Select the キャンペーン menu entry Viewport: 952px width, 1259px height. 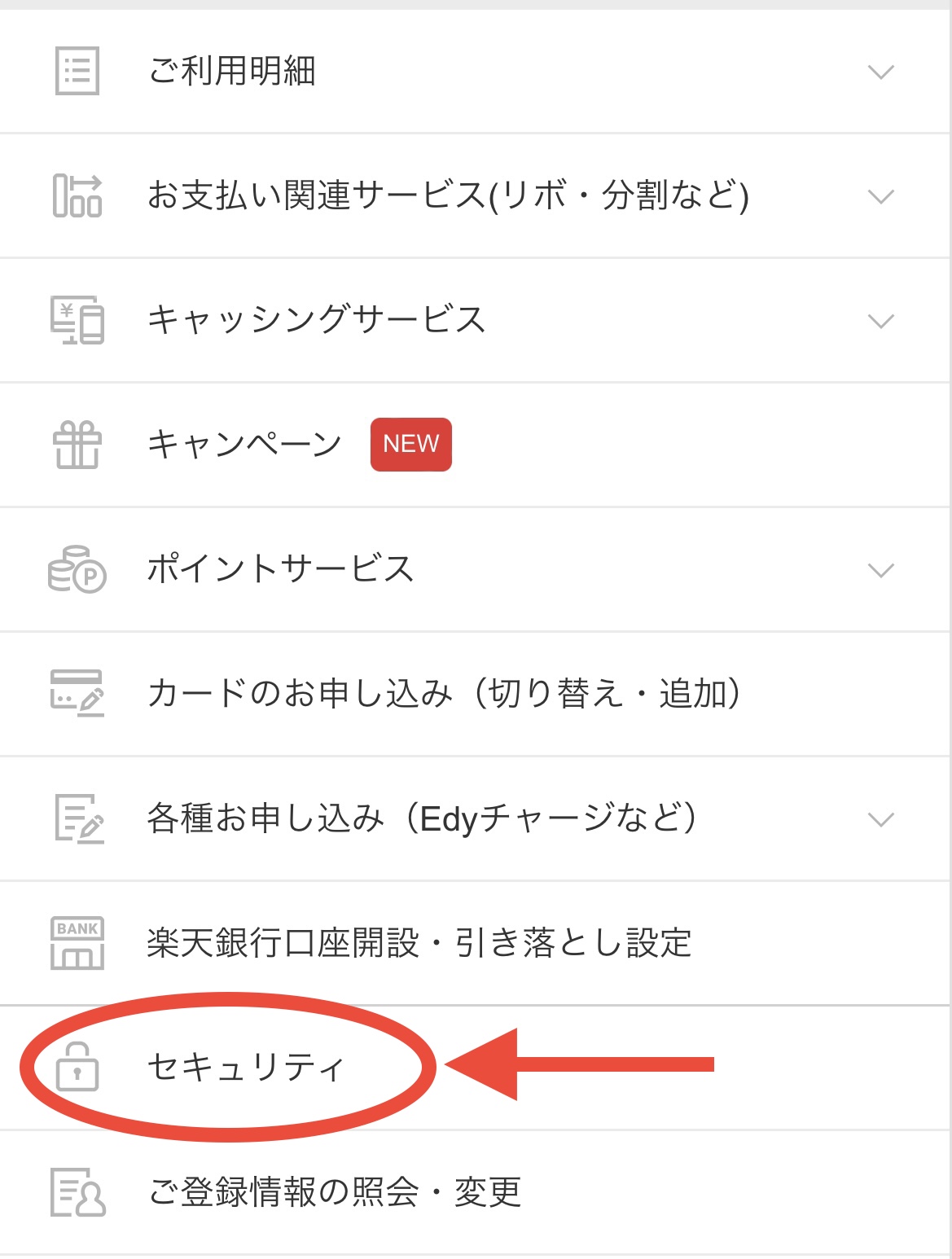[244, 444]
